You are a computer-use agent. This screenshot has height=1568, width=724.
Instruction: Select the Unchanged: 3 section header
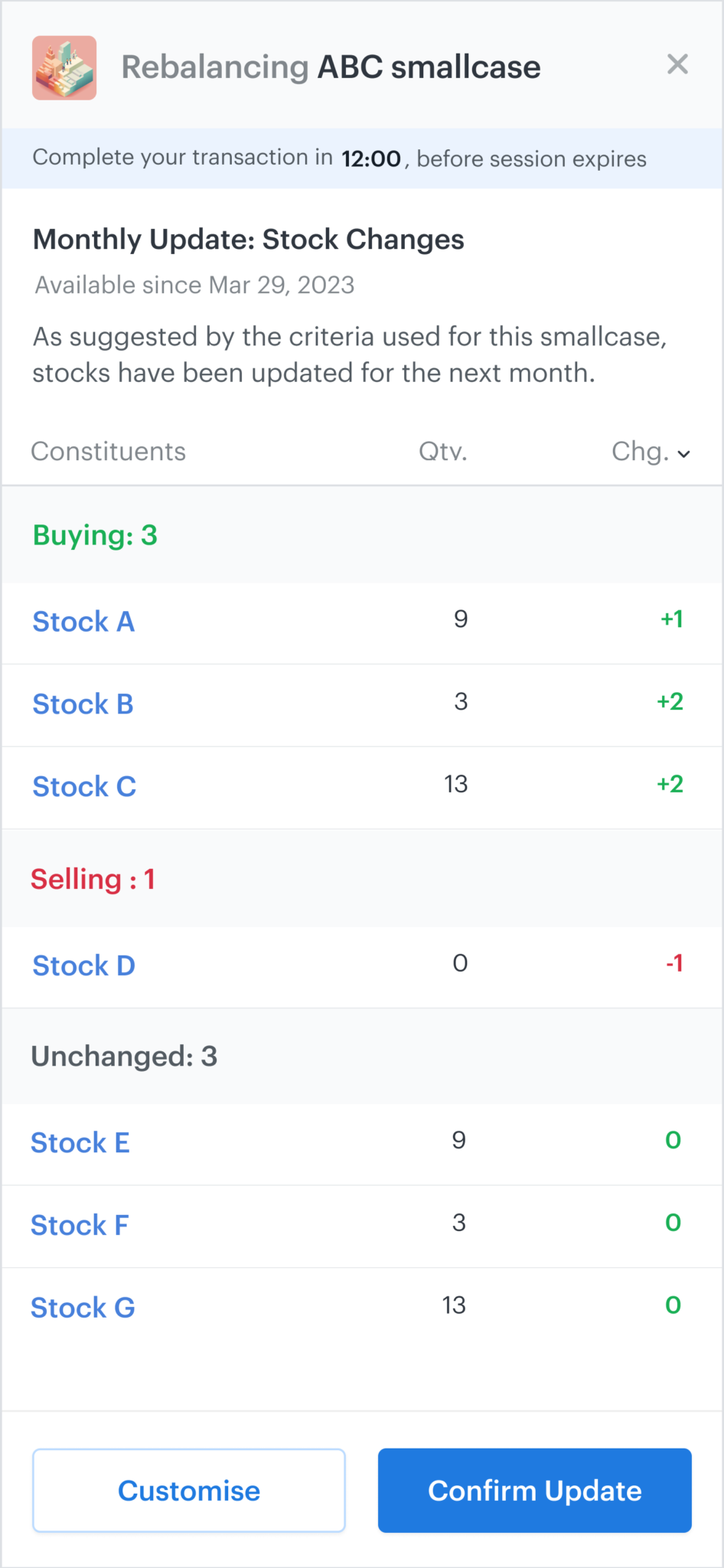coord(124,1057)
